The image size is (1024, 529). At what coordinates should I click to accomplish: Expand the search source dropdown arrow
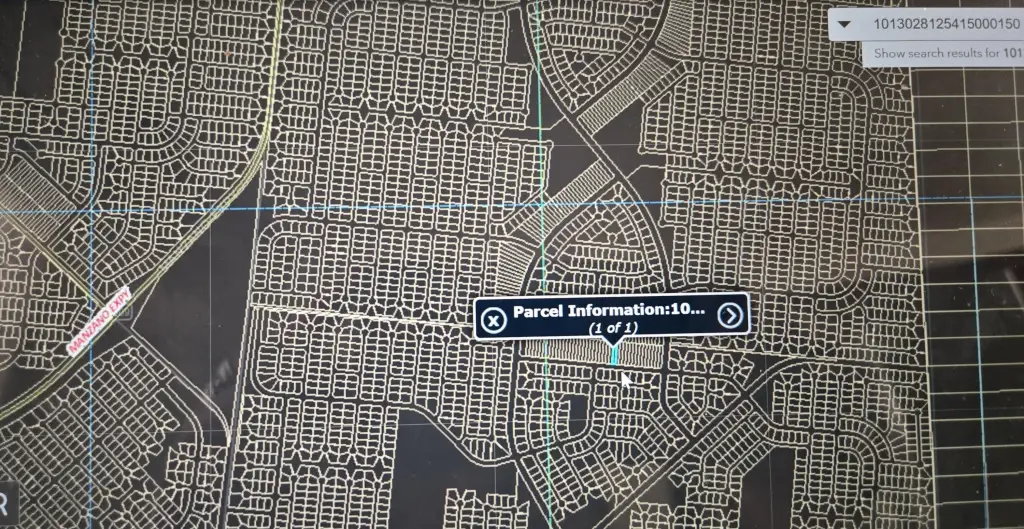[845, 23]
